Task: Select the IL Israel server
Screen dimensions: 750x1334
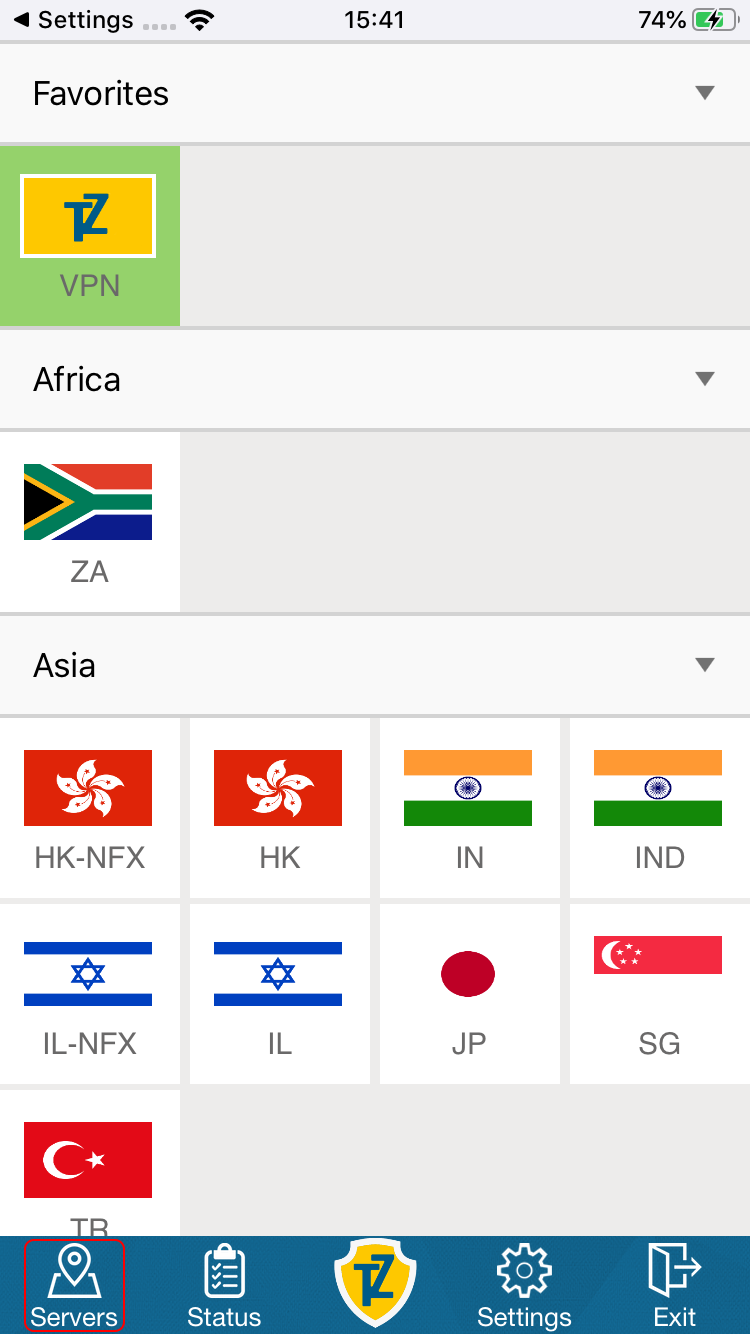Action: point(280,994)
